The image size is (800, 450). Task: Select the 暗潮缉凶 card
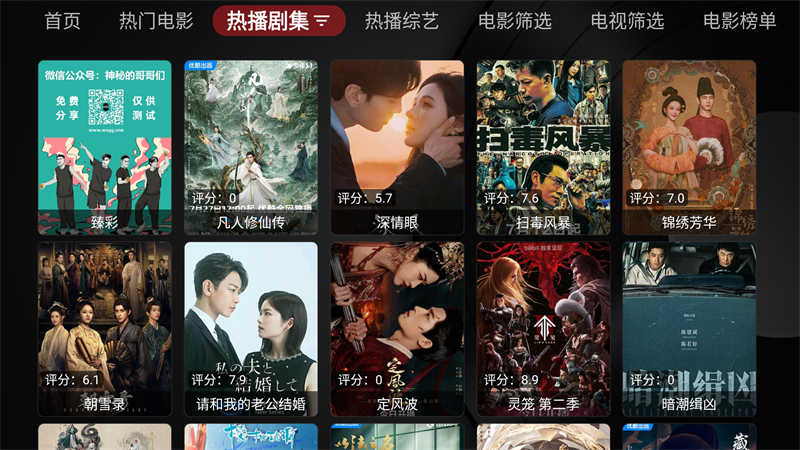point(689,329)
